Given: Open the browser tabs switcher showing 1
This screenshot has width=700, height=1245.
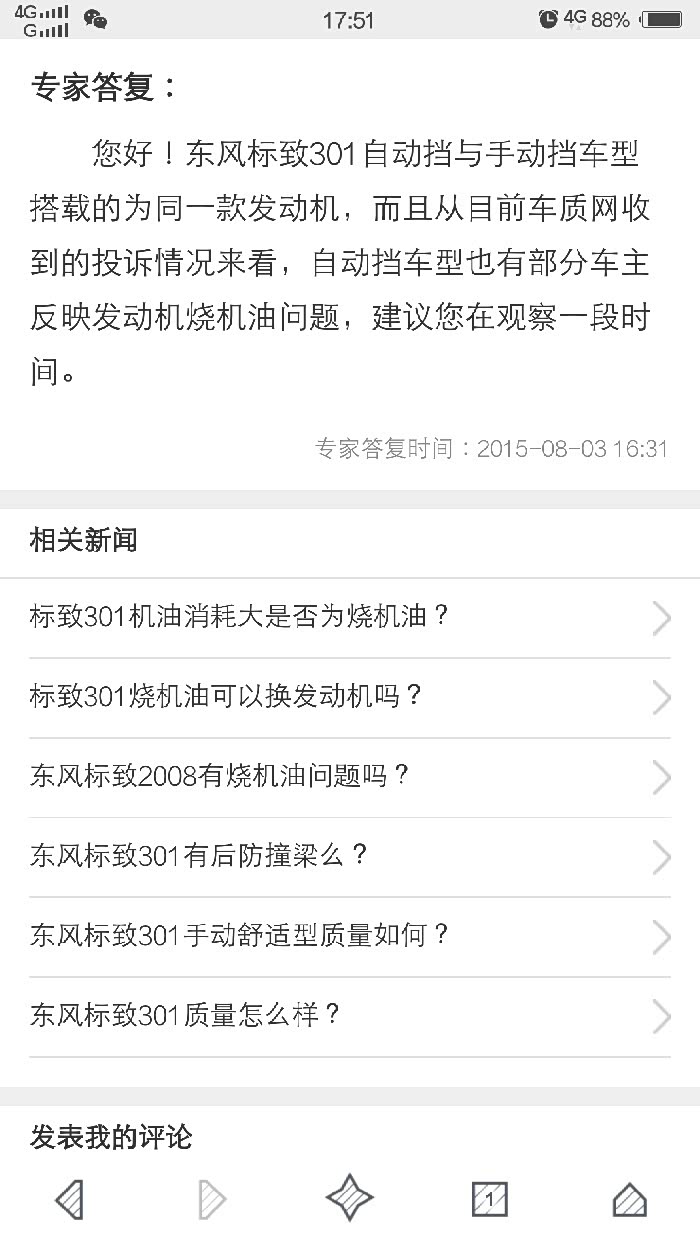Looking at the screenshot, I should pos(489,1198).
